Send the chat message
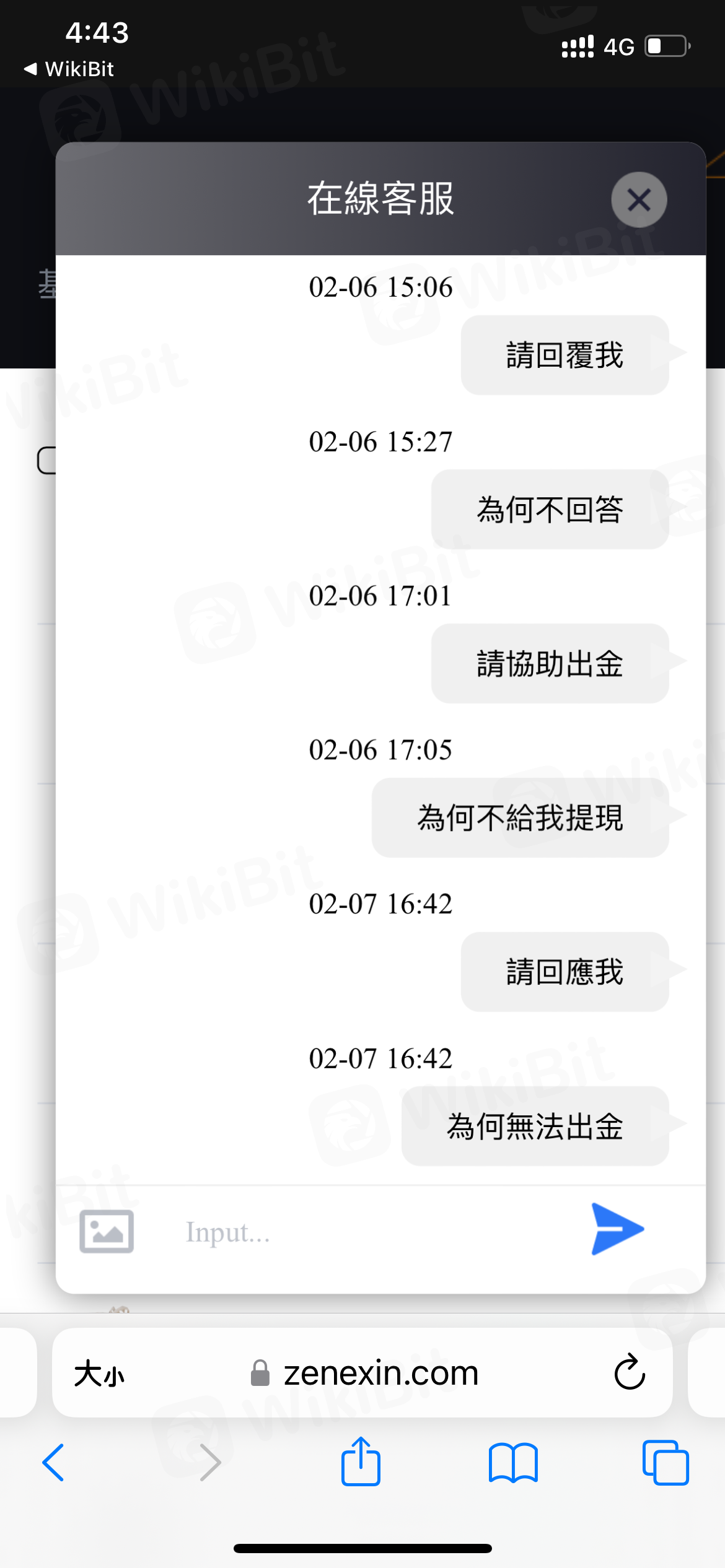Viewport: 725px width, 1568px height. (x=617, y=1229)
